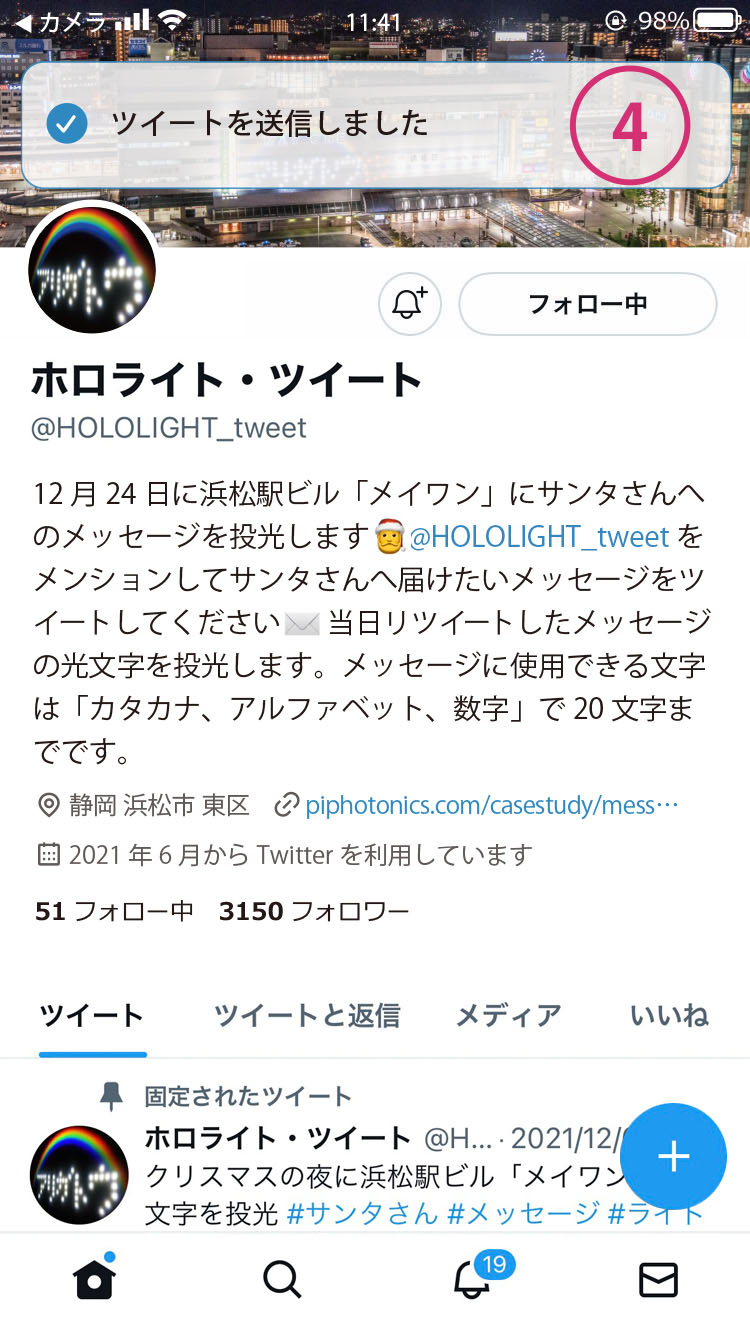View the 3150 フォロワー list
Viewport: 750px width, 1334px height.
pos(314,911)
